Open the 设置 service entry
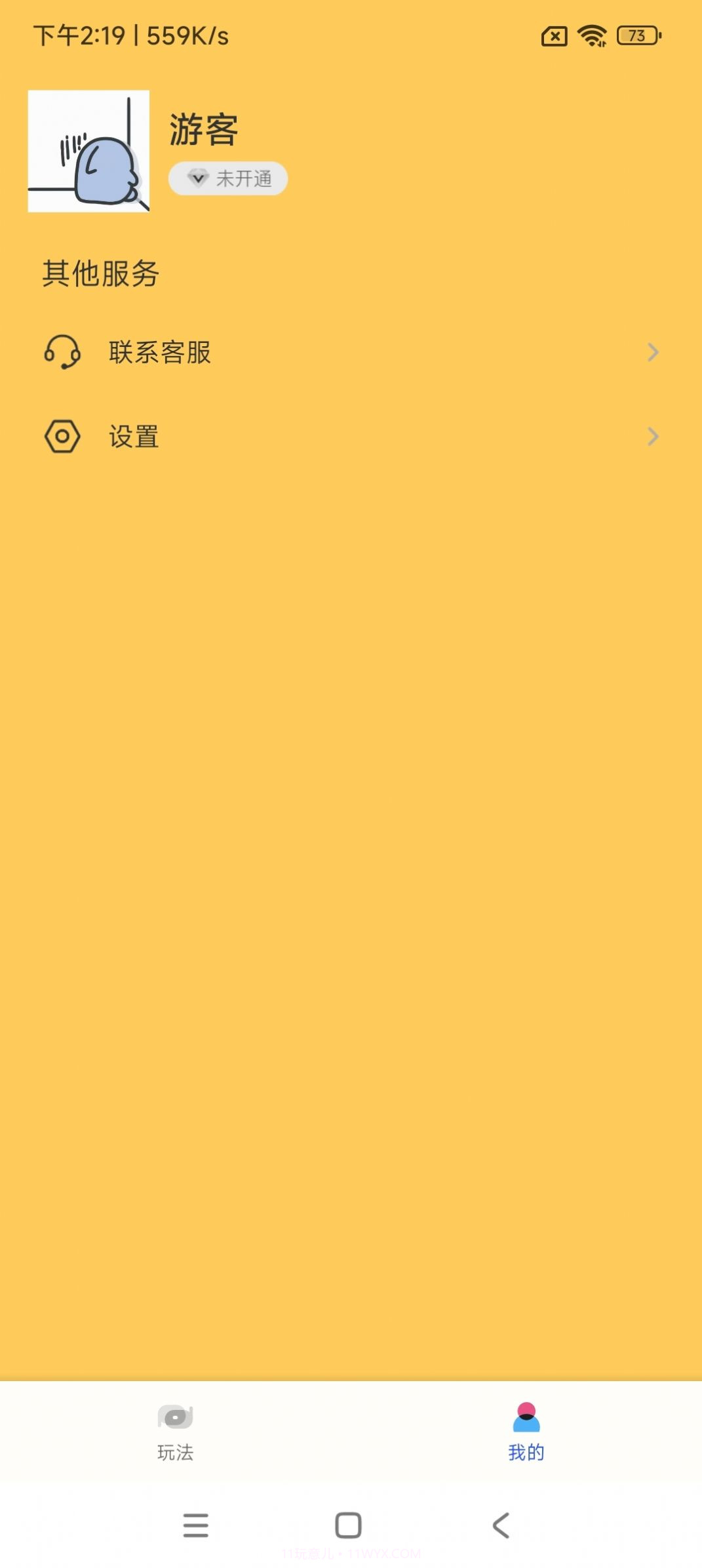The width and height of the screenshot is (702, 1568). click(x=133, y=436)
